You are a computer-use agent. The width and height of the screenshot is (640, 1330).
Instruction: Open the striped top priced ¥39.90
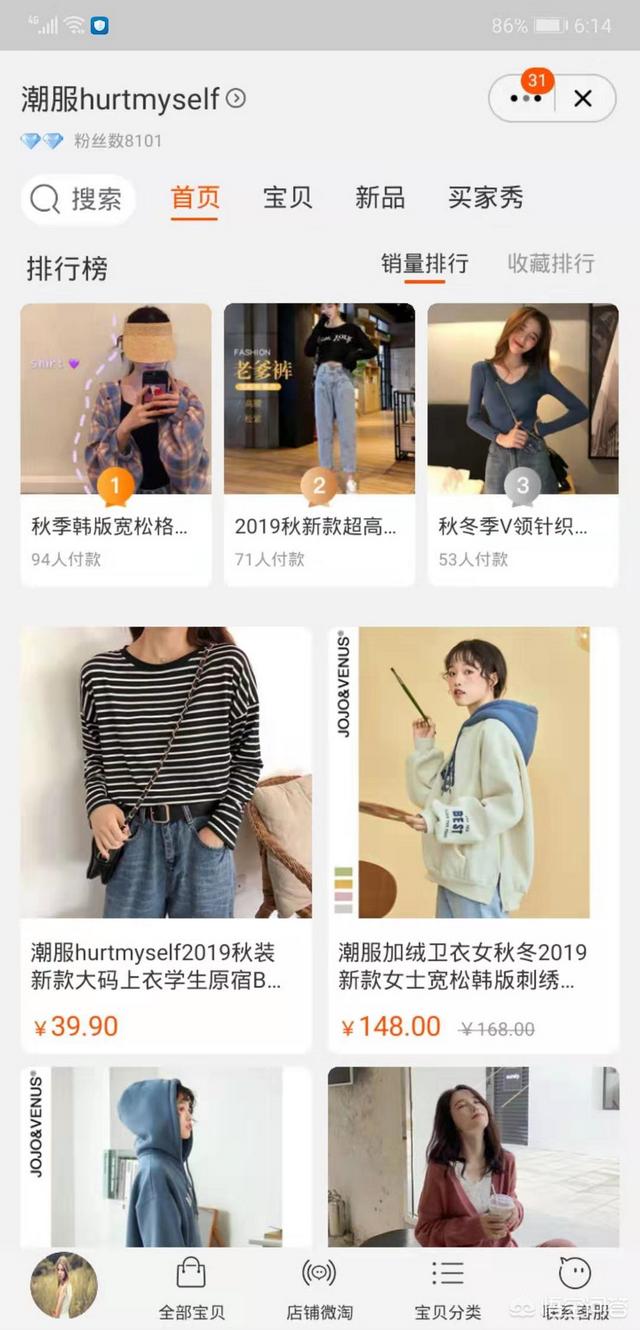(x=166, y=838)
